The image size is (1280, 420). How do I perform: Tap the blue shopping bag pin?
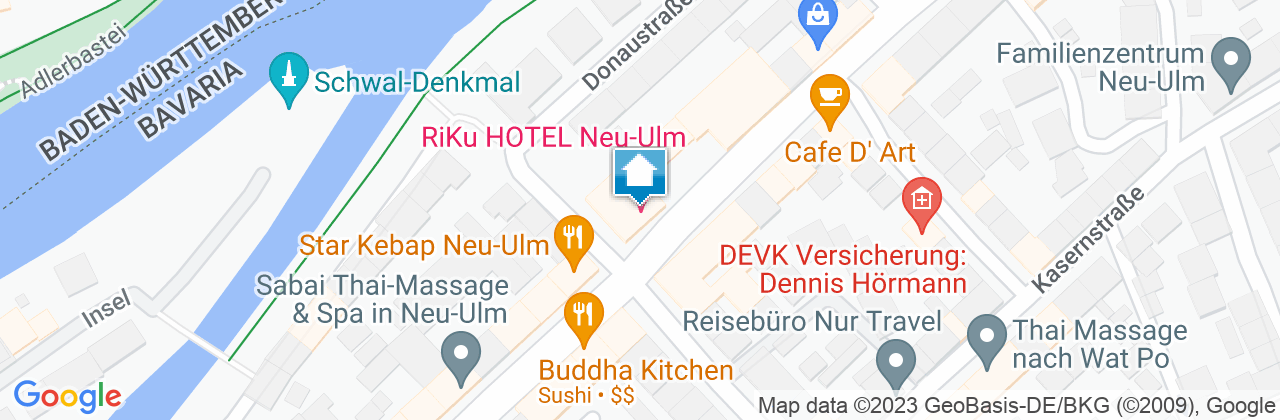pos(818,17)
